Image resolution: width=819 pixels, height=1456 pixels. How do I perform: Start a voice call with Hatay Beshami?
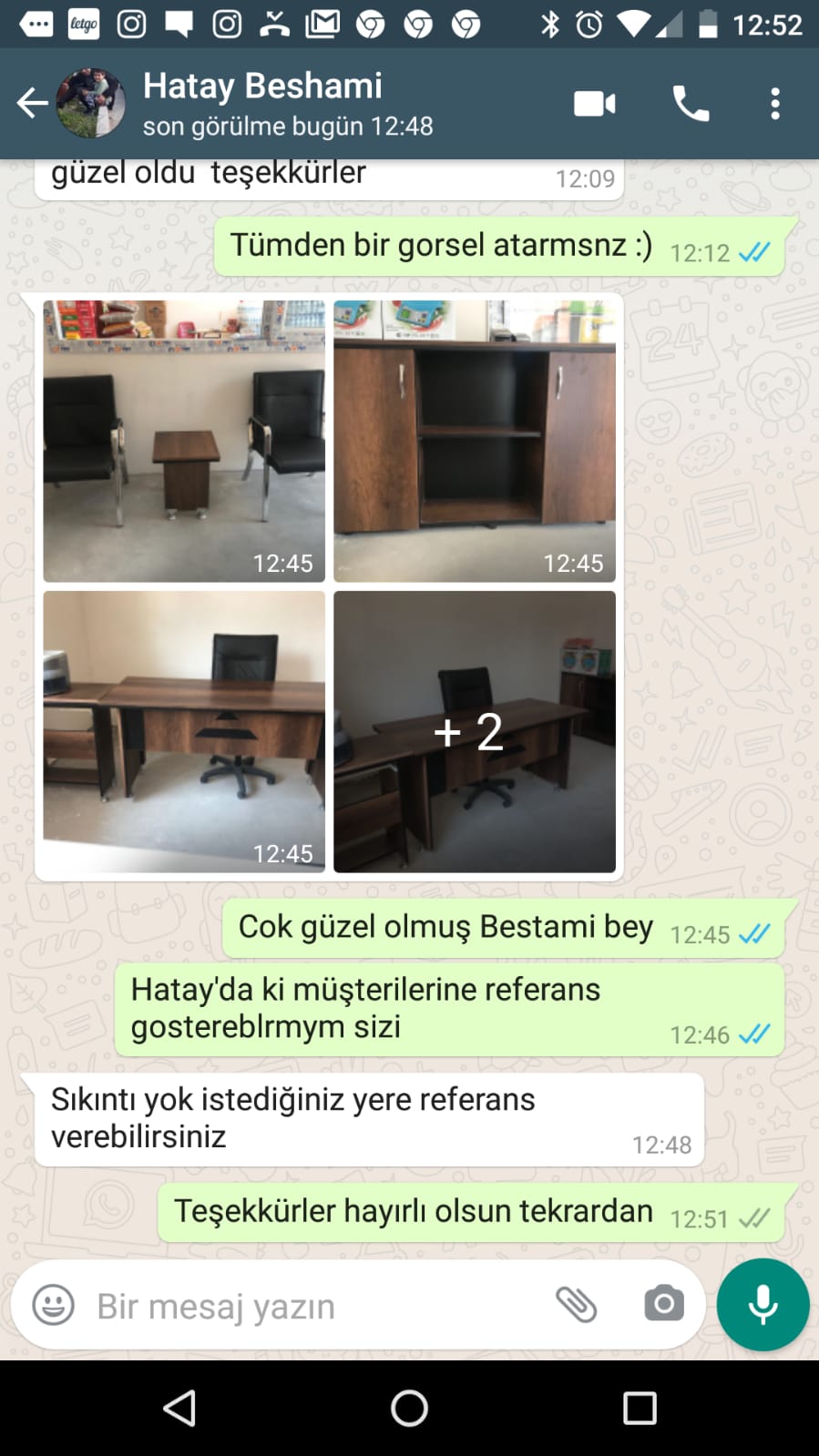(x=691, y=104)
